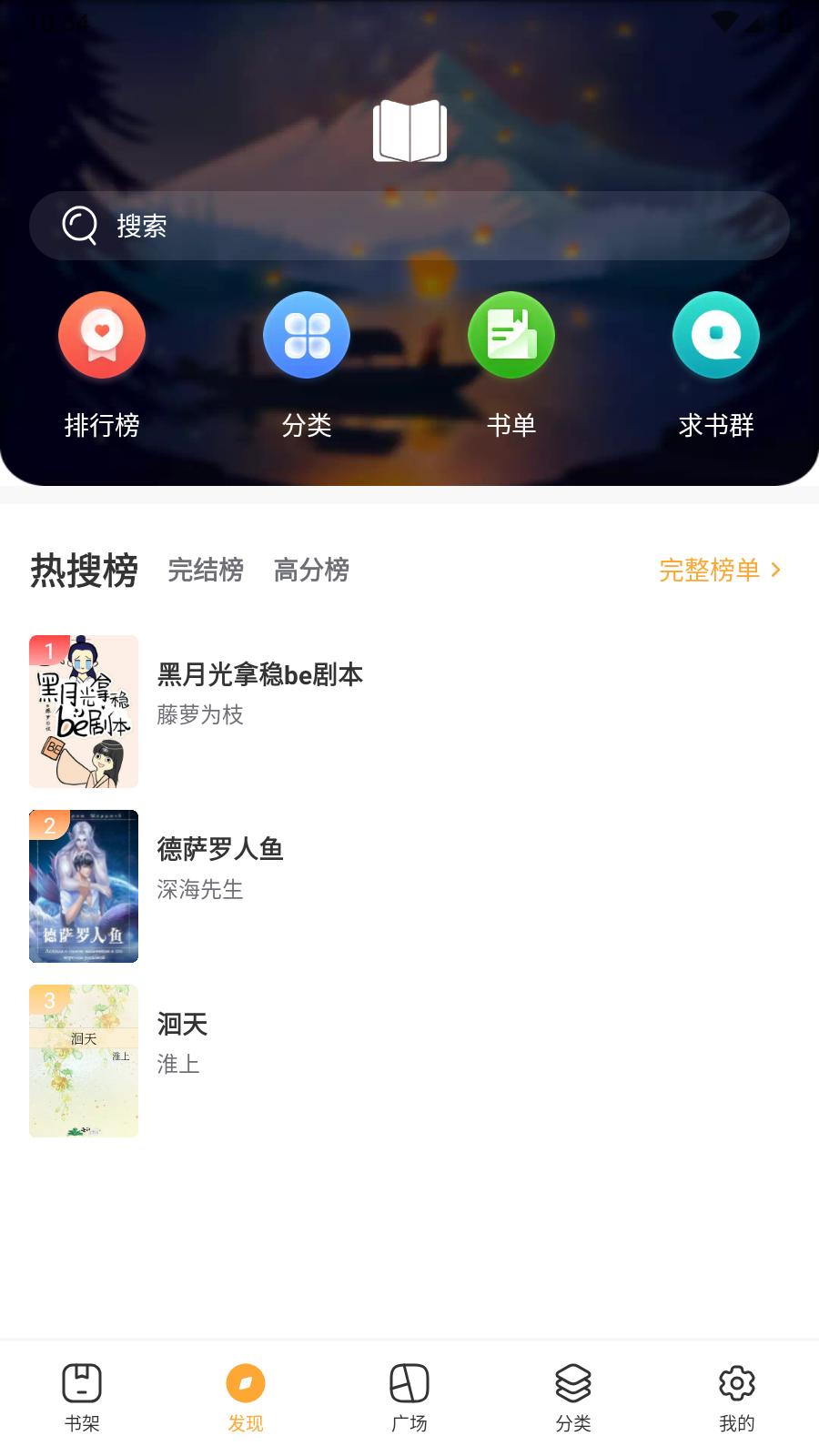
Task: Open the 发现 discover tab
Action: pyautogui.click(x=245, y=1385)
